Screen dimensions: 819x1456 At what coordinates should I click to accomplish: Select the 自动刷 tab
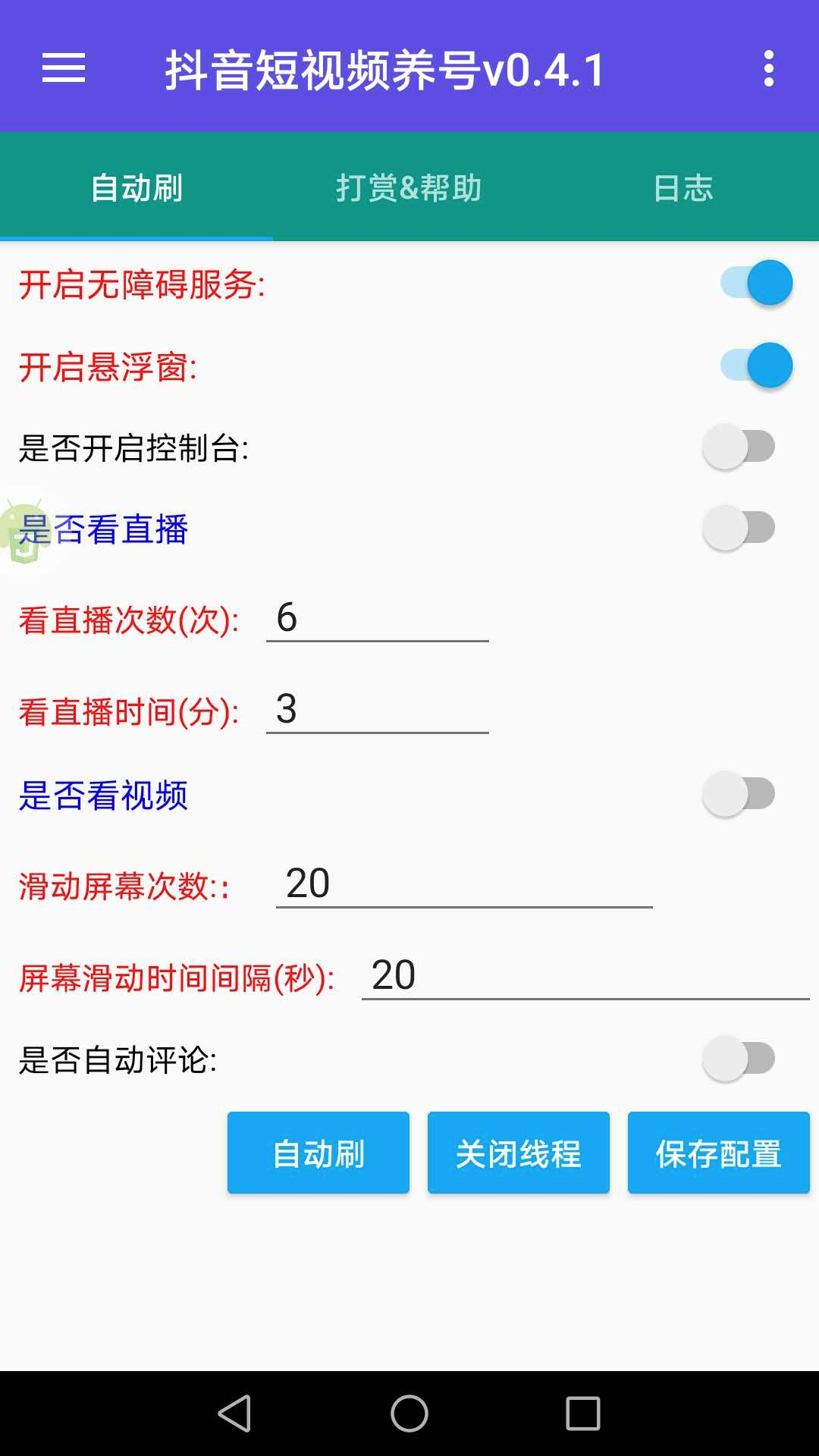click(136, 187)
